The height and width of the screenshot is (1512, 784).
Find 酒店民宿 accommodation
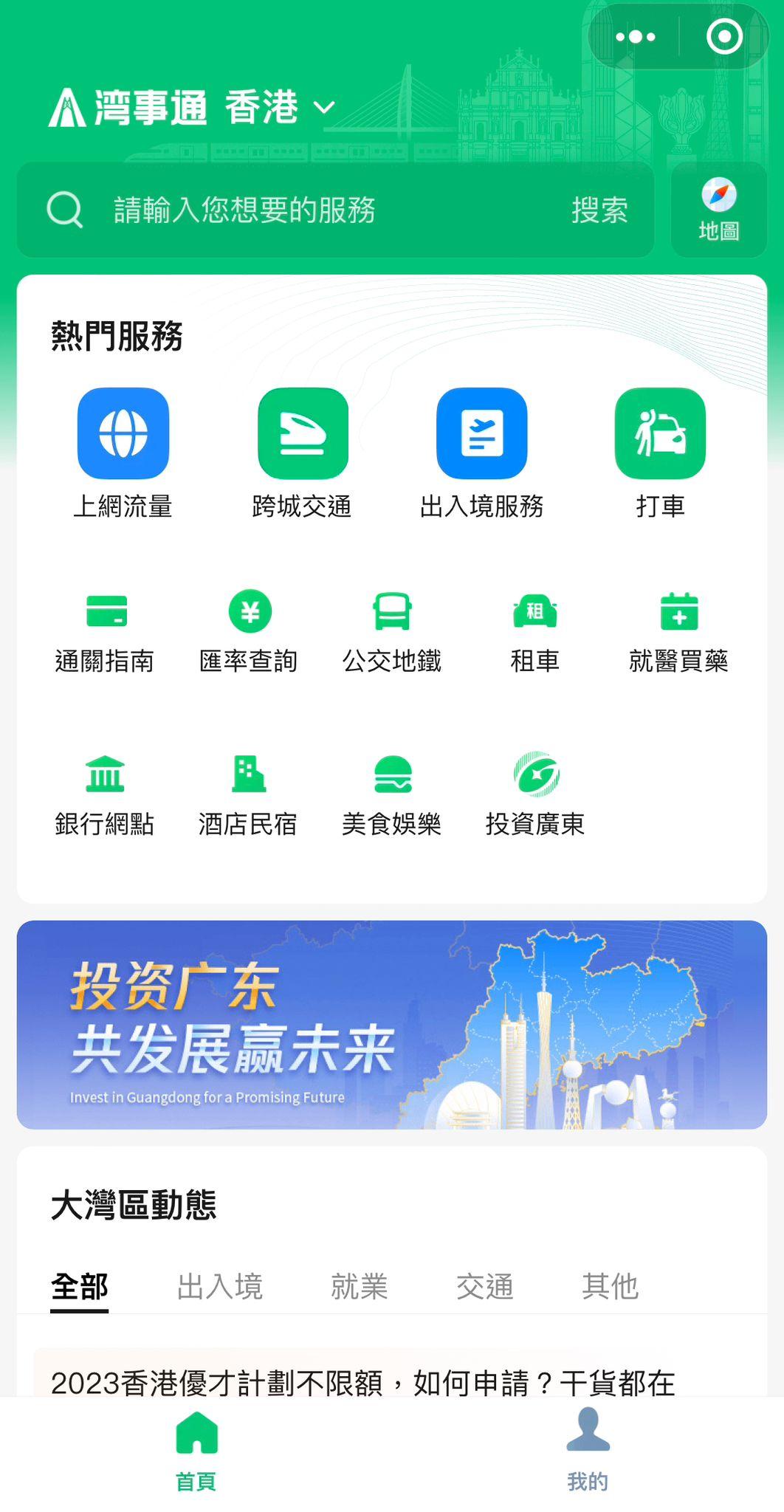point(249,794)
